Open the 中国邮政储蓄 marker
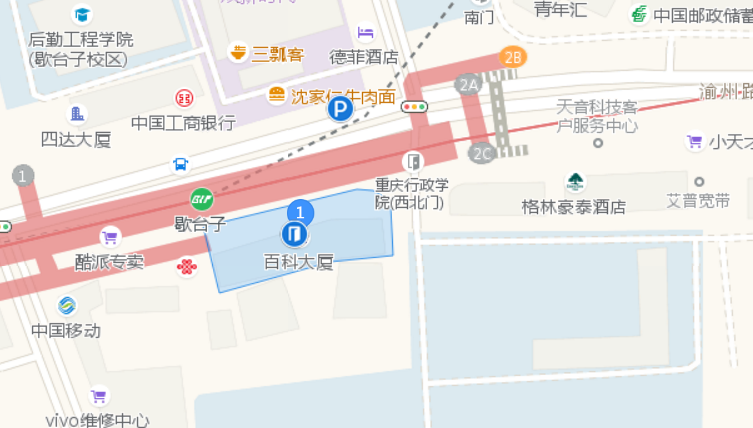The width and height of the screenshot is (753, 428). tap(638, 14)
